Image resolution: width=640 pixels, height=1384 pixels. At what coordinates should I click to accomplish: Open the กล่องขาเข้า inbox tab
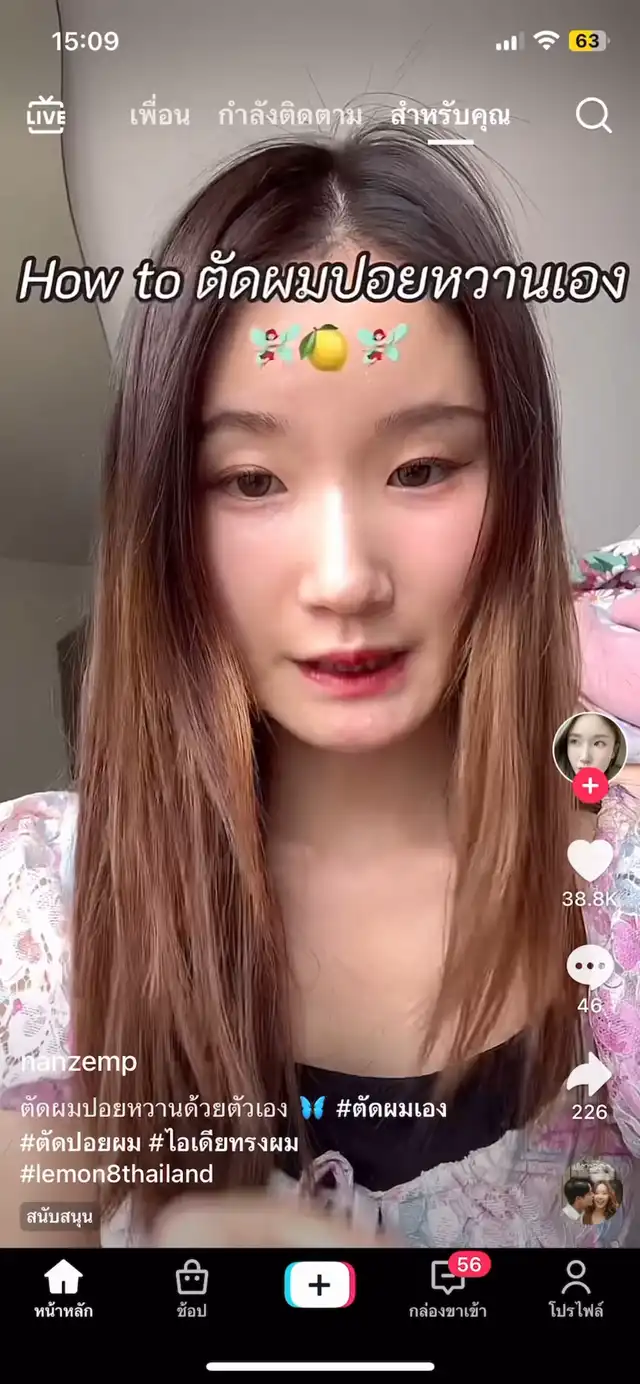pos(448,1288)
